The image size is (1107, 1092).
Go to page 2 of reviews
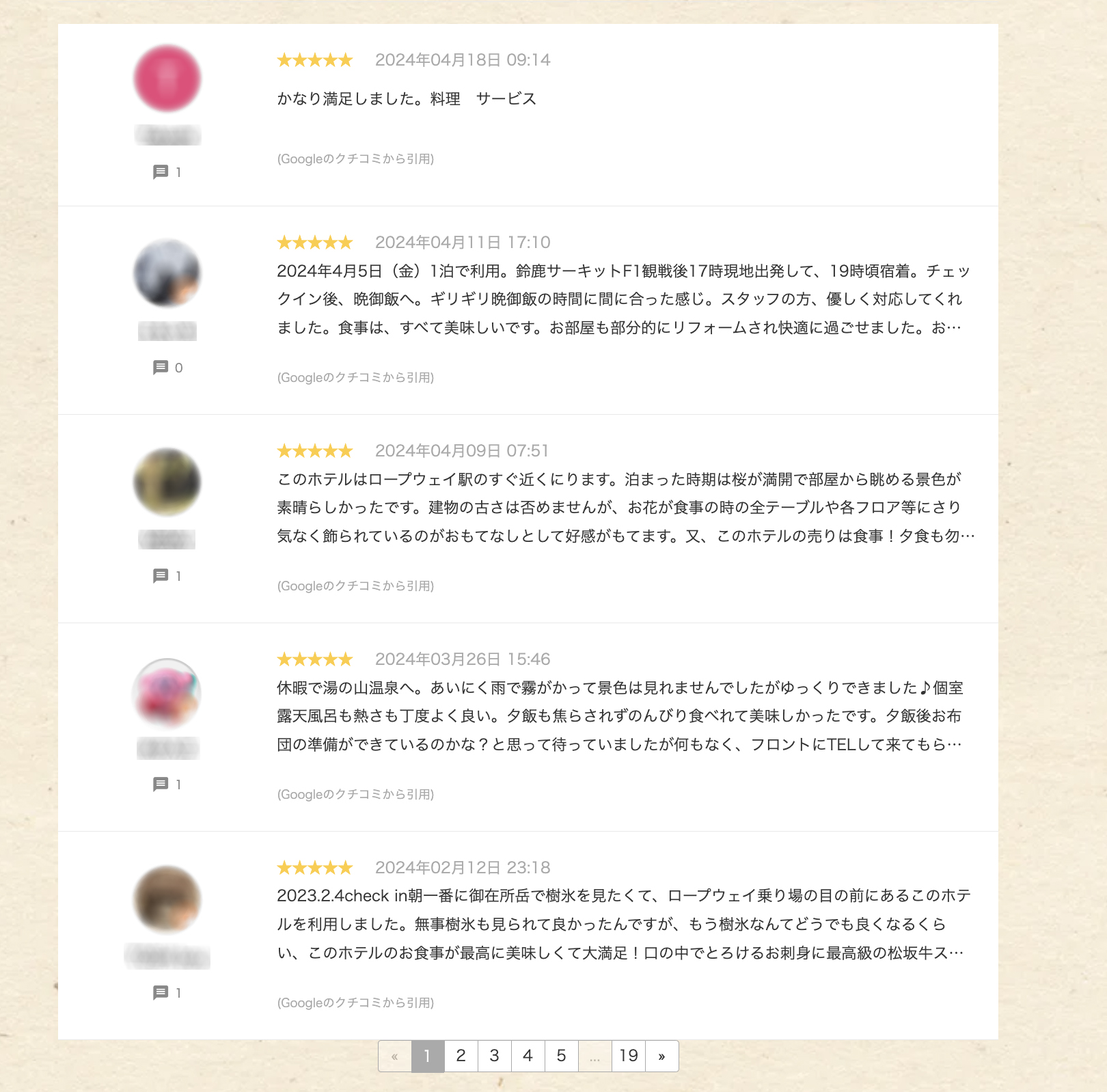click(461, 1056)
